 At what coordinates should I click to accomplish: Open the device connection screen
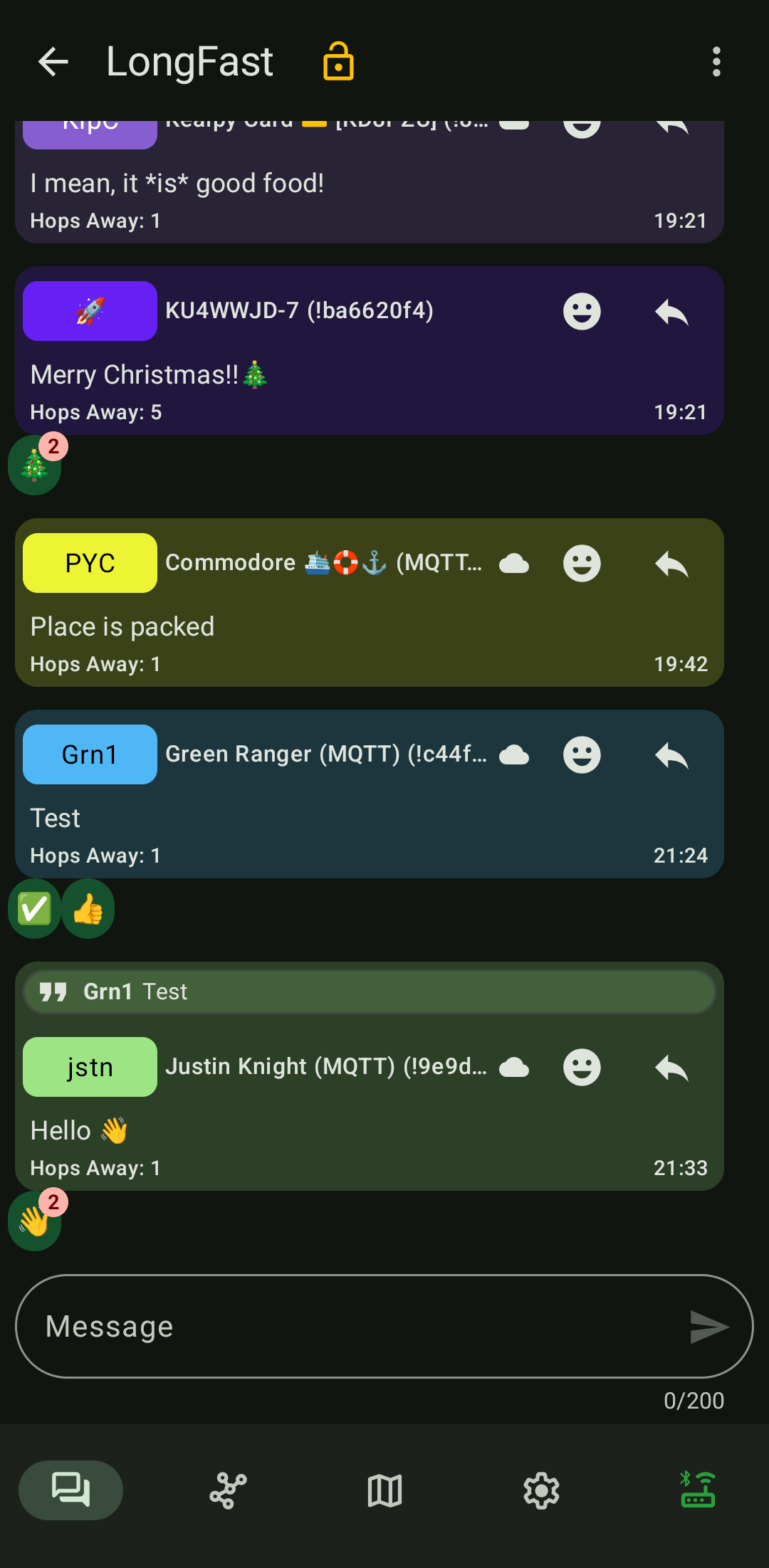click(696, 1490)
